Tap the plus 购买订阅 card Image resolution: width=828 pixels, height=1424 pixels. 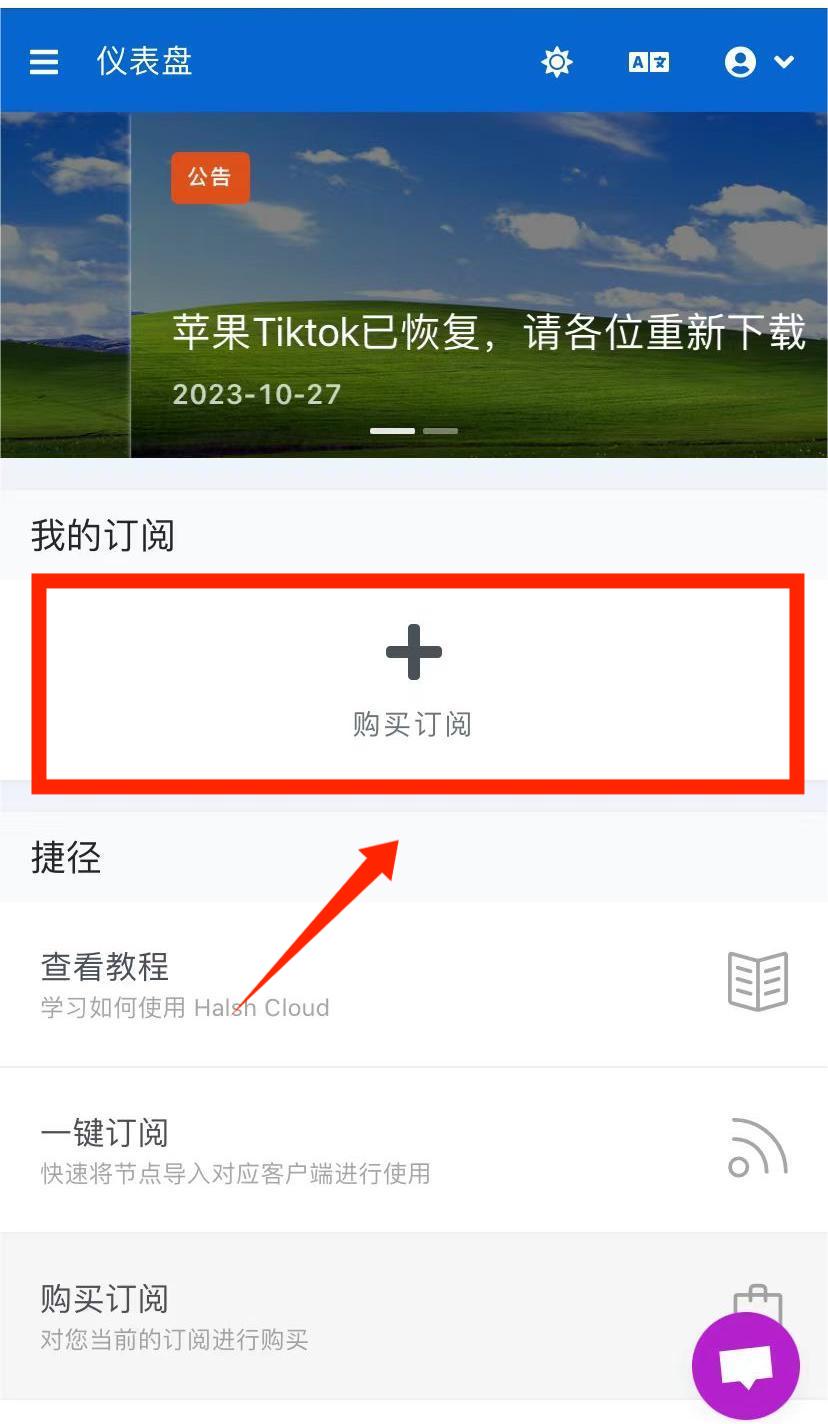coord(414,683)
